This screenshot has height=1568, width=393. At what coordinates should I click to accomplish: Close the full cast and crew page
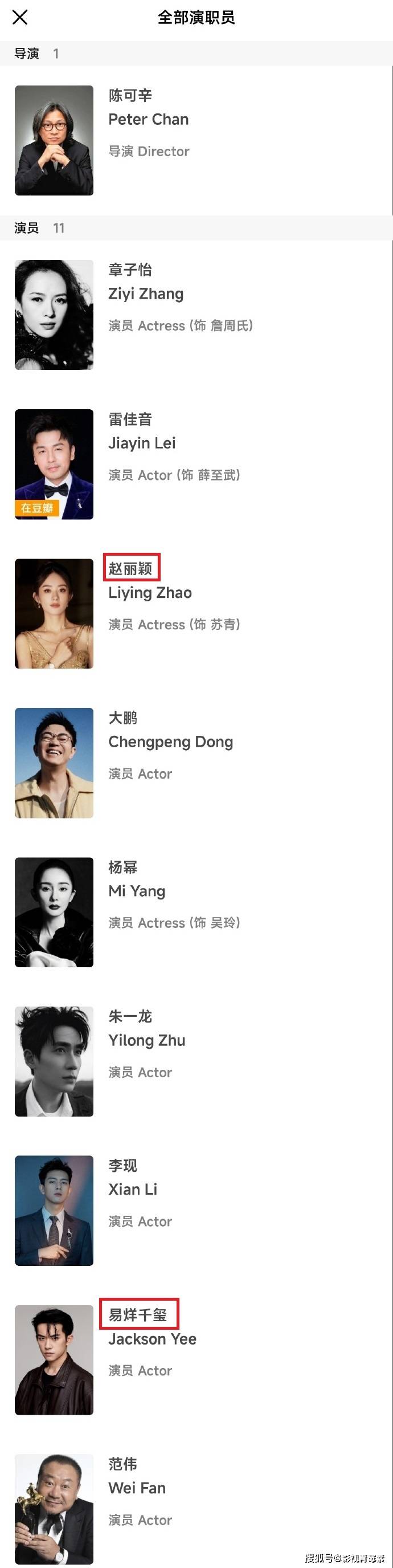click(20, 18)
